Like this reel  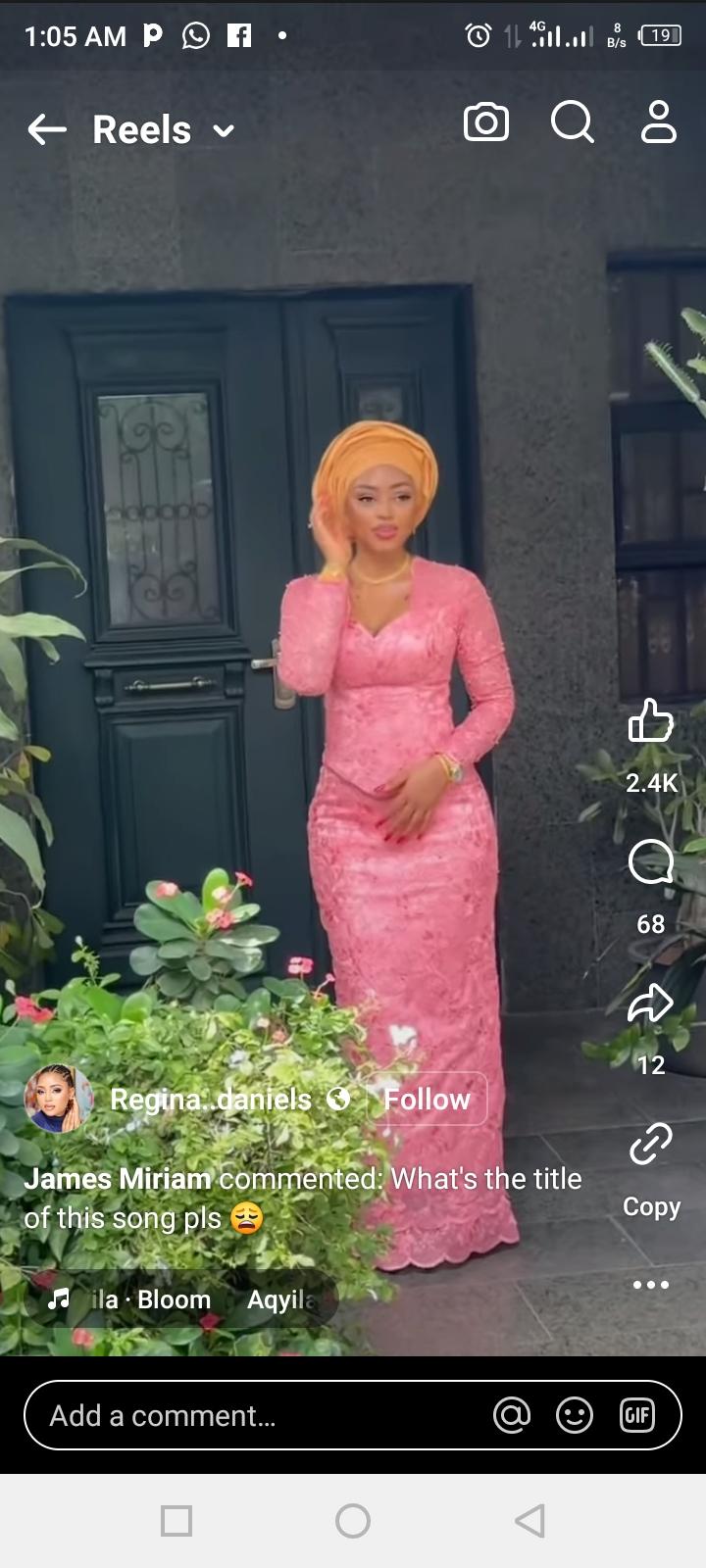tap(650, 723)
